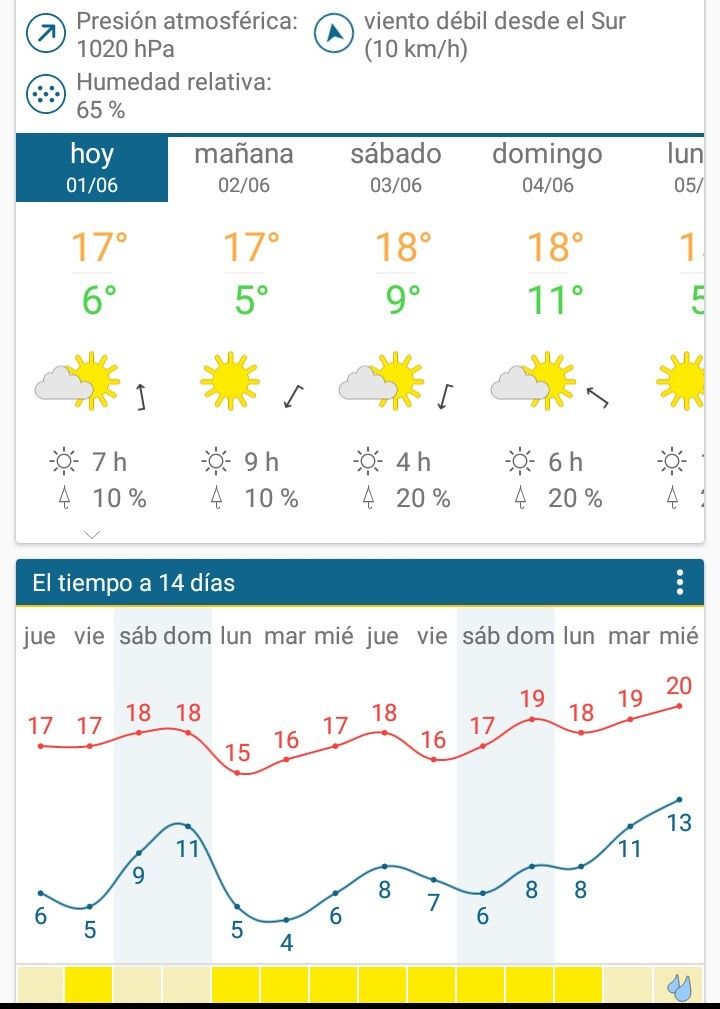This screenshot has height=1009, width=720.
Task: Switch to the domingo 04/06 tab
Action: coord(547,169)
